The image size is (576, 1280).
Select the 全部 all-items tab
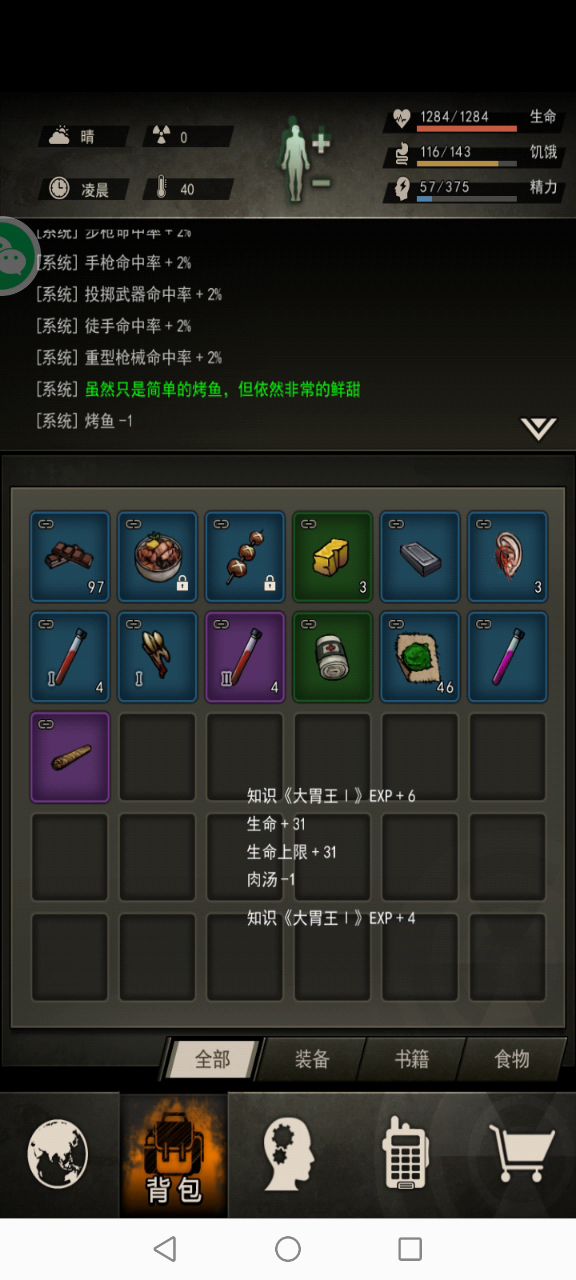pos(212,1059)
